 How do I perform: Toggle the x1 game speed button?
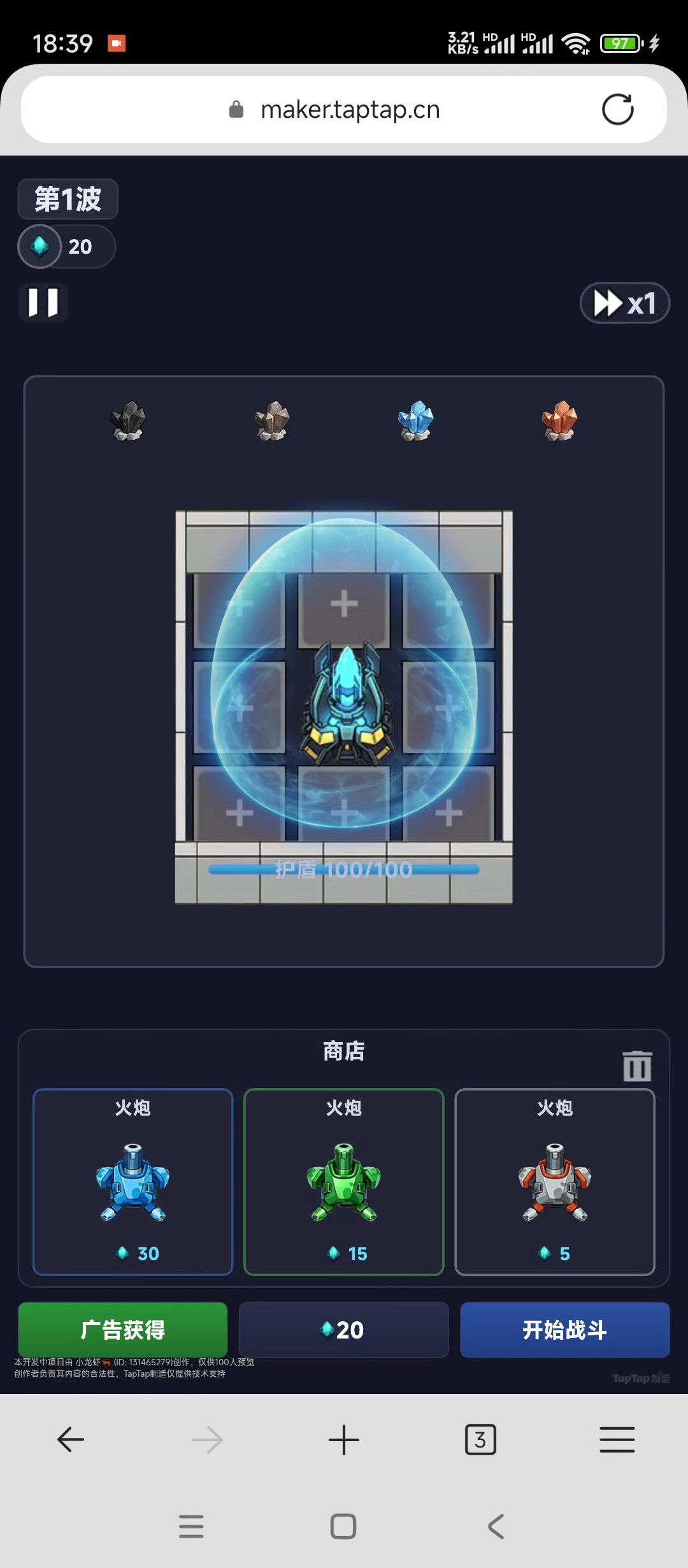click(x=624, y=303)
